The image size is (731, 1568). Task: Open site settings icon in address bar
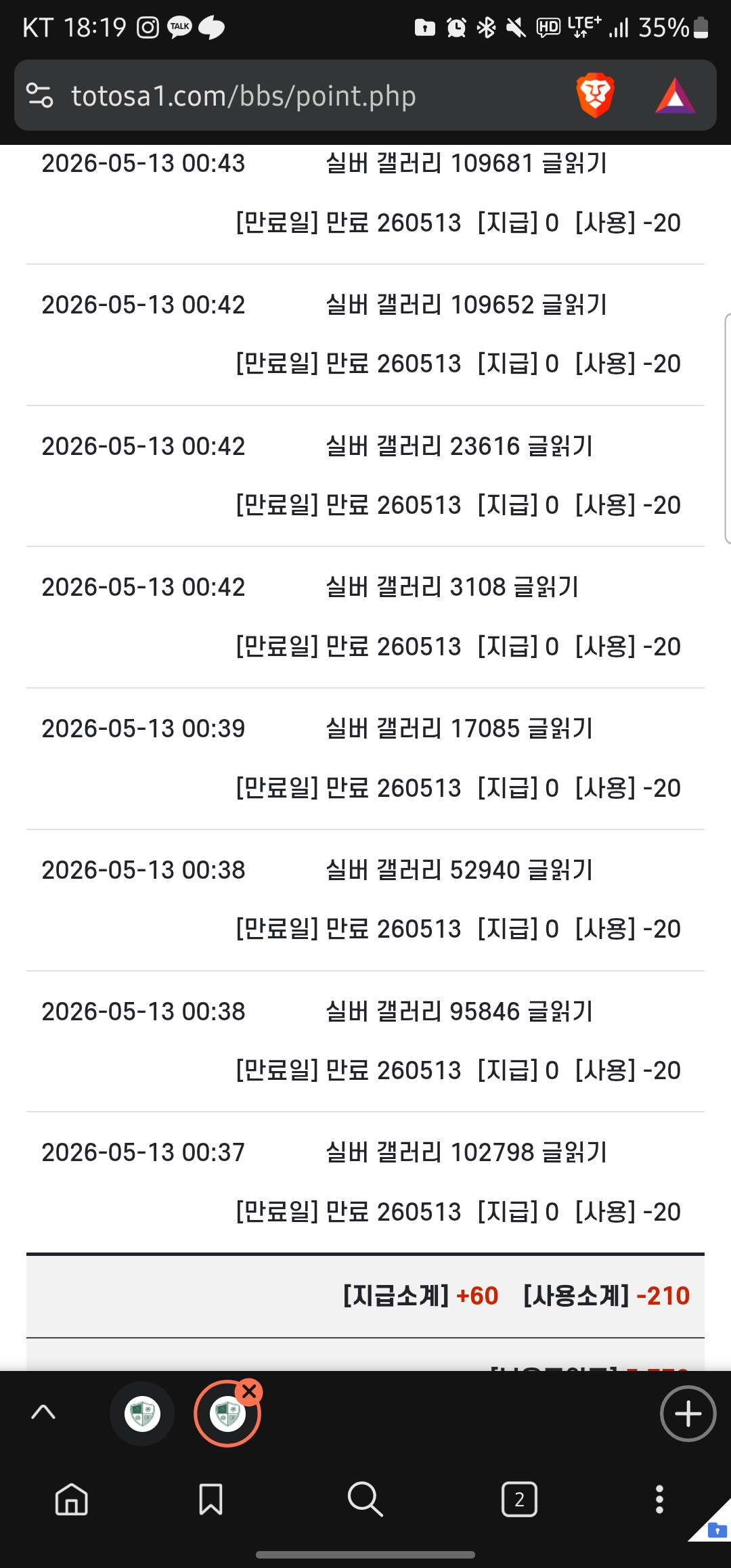pos(40,95)
